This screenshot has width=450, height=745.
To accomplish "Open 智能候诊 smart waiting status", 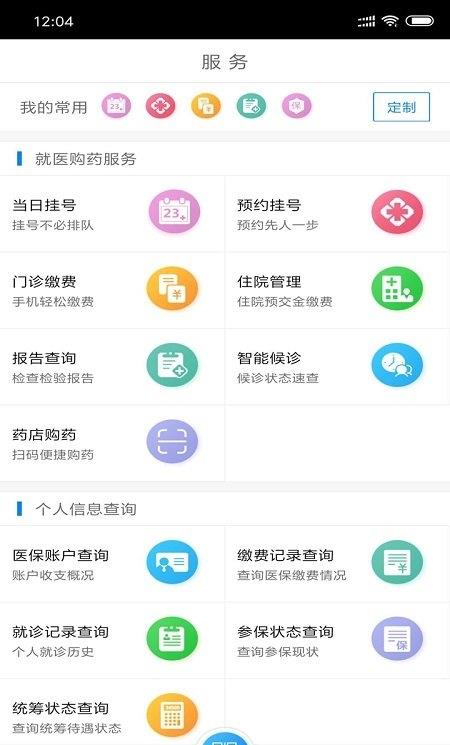I will (x=337, y=367).
